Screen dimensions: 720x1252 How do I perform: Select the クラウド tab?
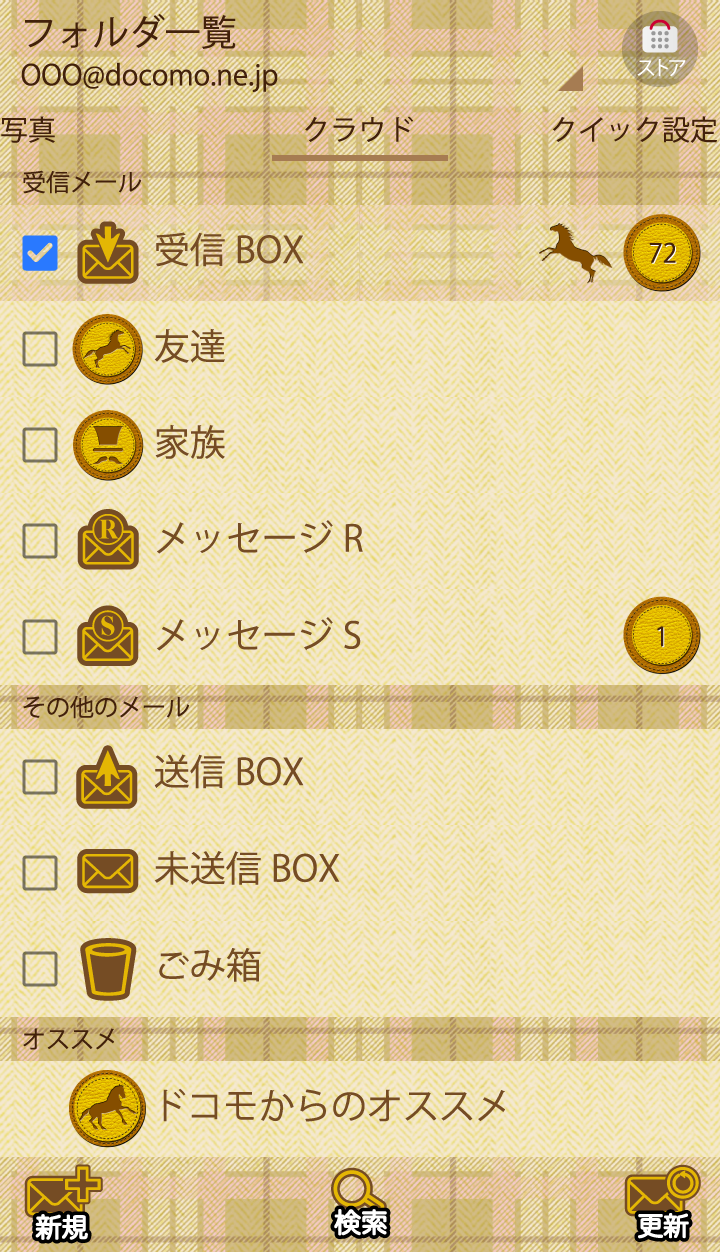coord(359,130)
